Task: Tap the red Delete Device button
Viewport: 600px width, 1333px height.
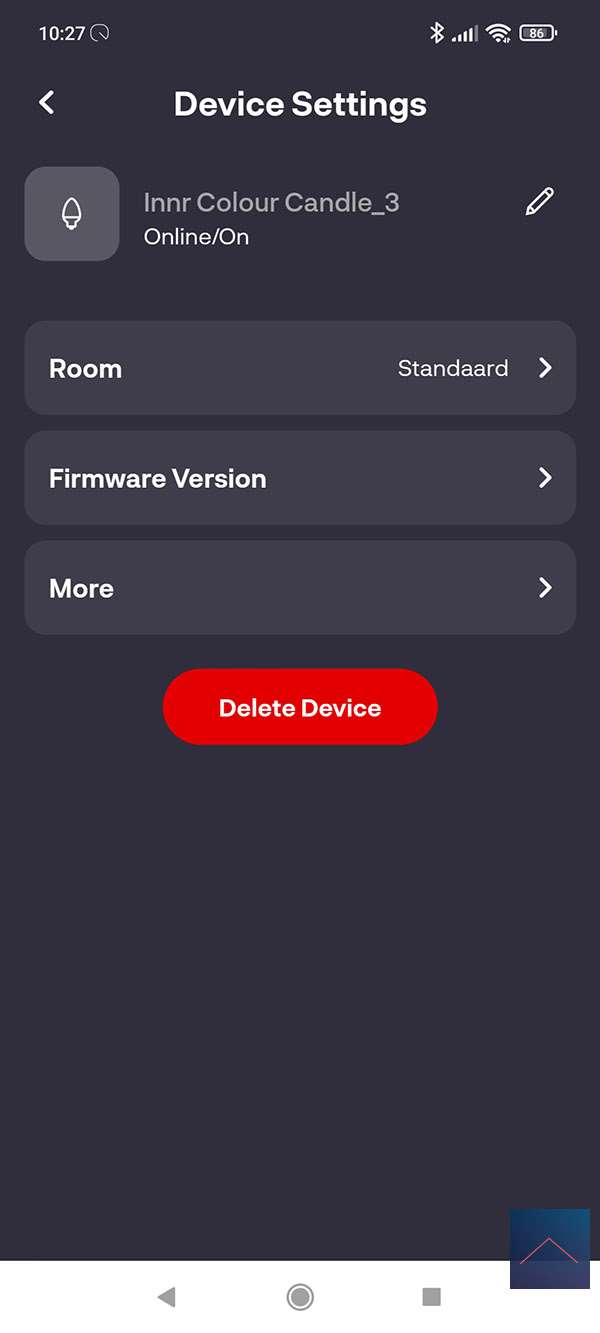Action: [300, 707]
